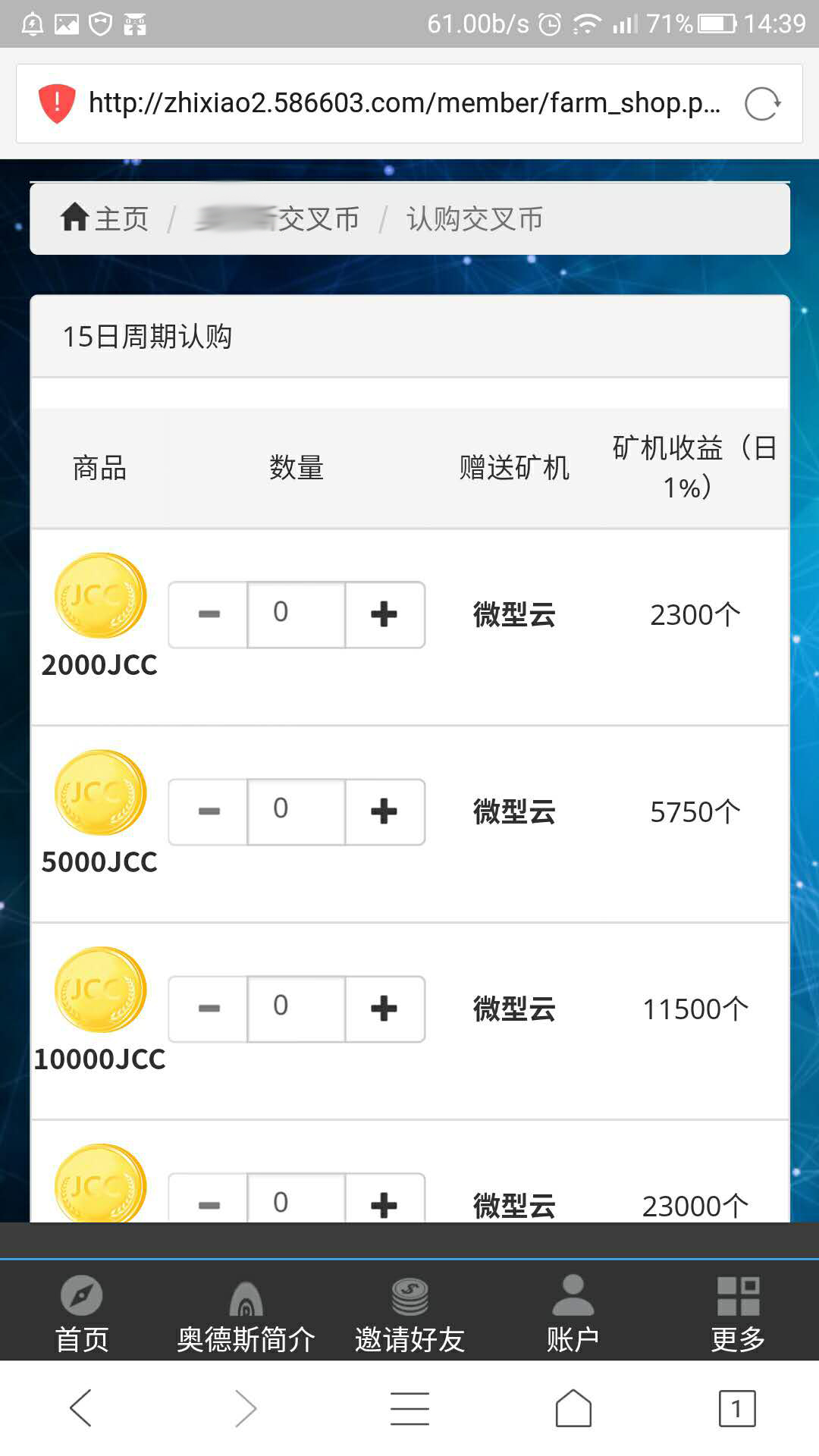Open the 认购交叉币 breadcrumb entry
This screenshot has width=819, height=1456.
tap(474, 218)
